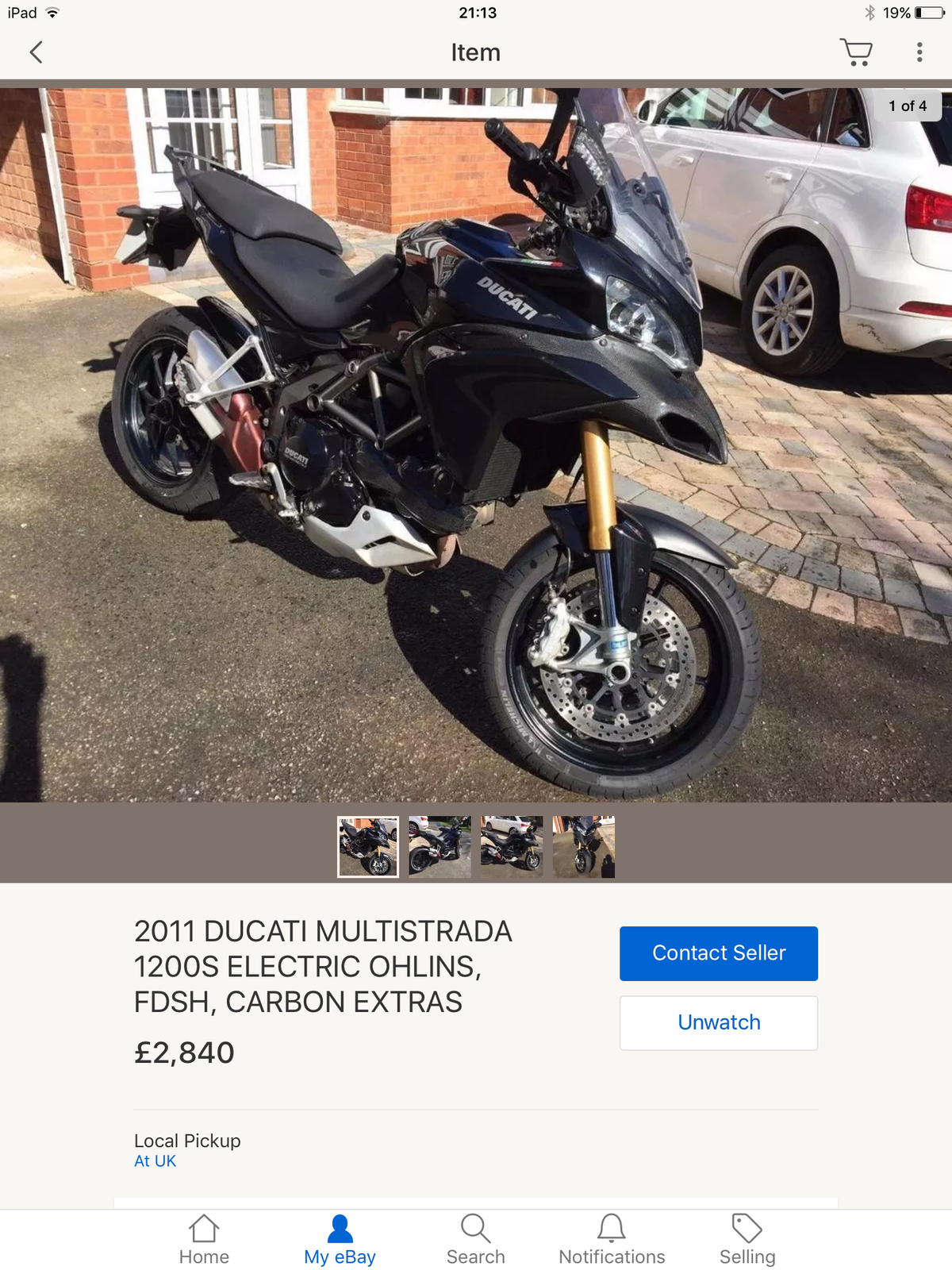Open the Notifications tab
Image resolution: width=952 pixels, height=1270 pixels.
pos(612,1240)
